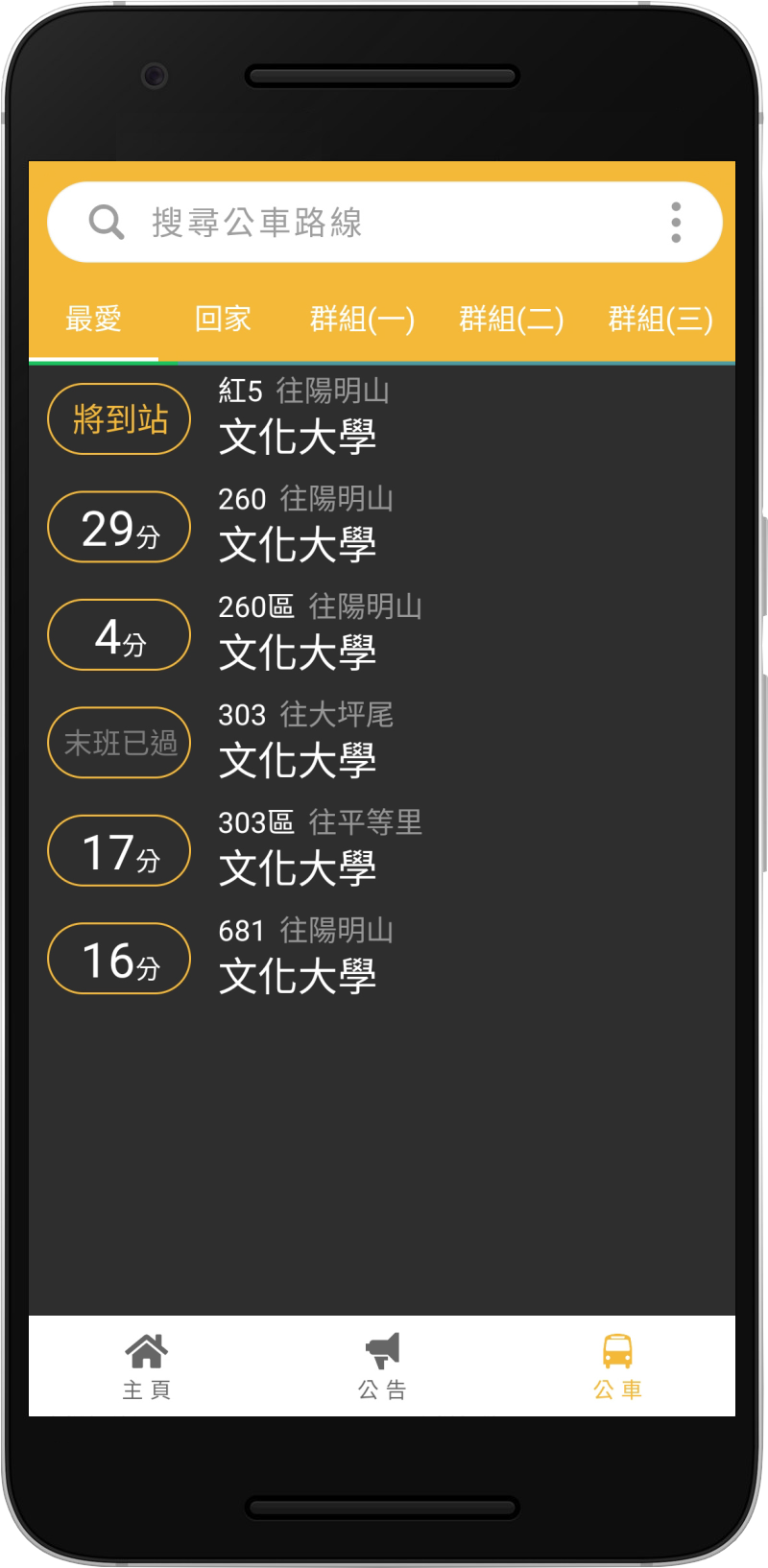The width and height of the screenshot is (768, 1568).
Task: Open the three-dot overflow menu
Action: coord(676,223)
